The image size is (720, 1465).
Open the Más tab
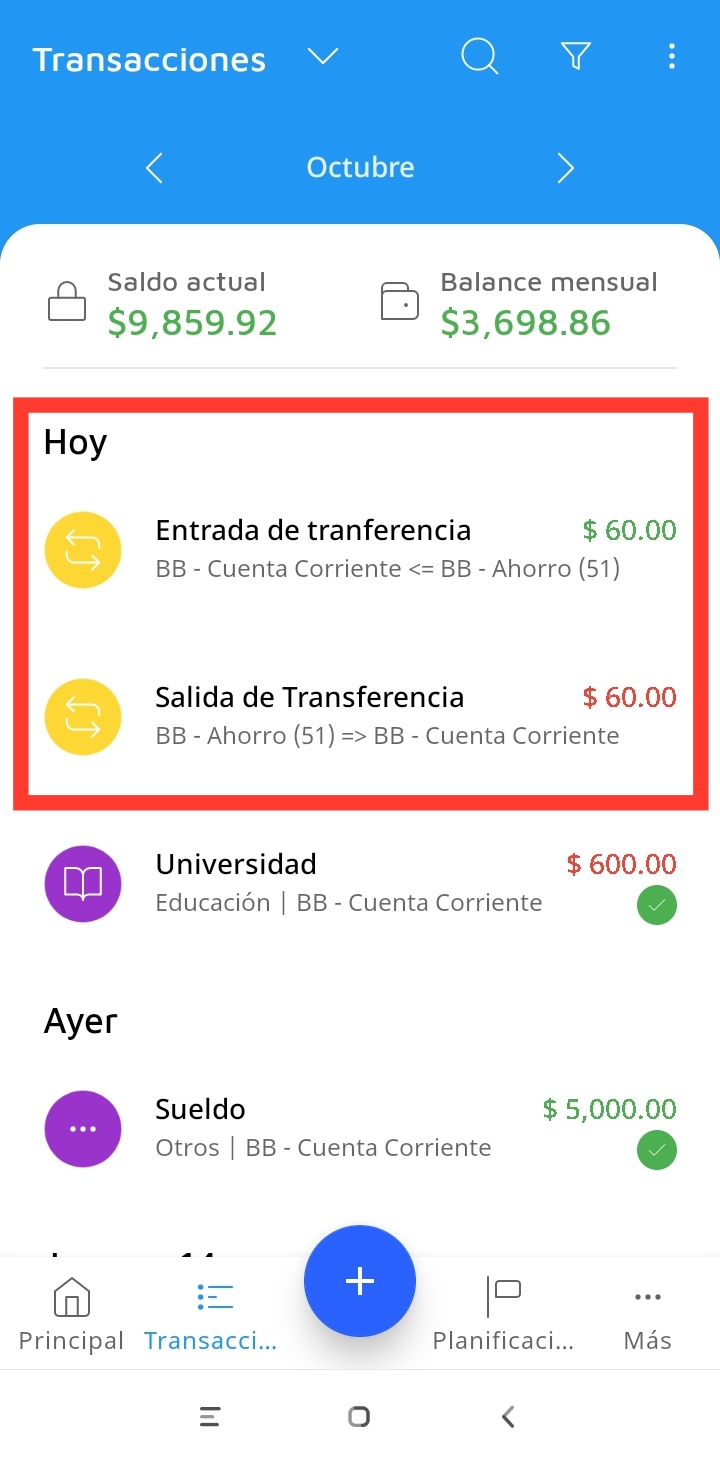point(647,1314)
